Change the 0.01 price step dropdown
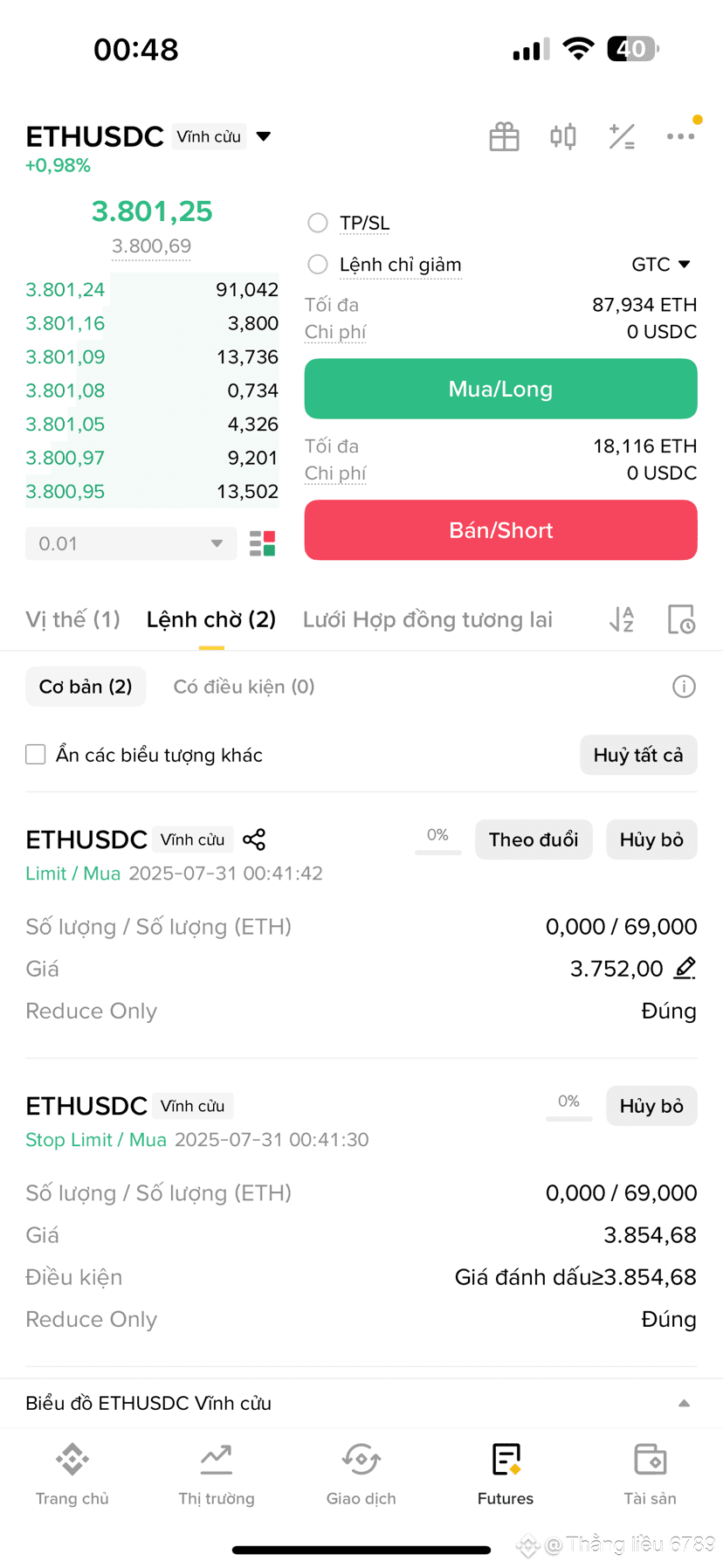 click(131, 543)
